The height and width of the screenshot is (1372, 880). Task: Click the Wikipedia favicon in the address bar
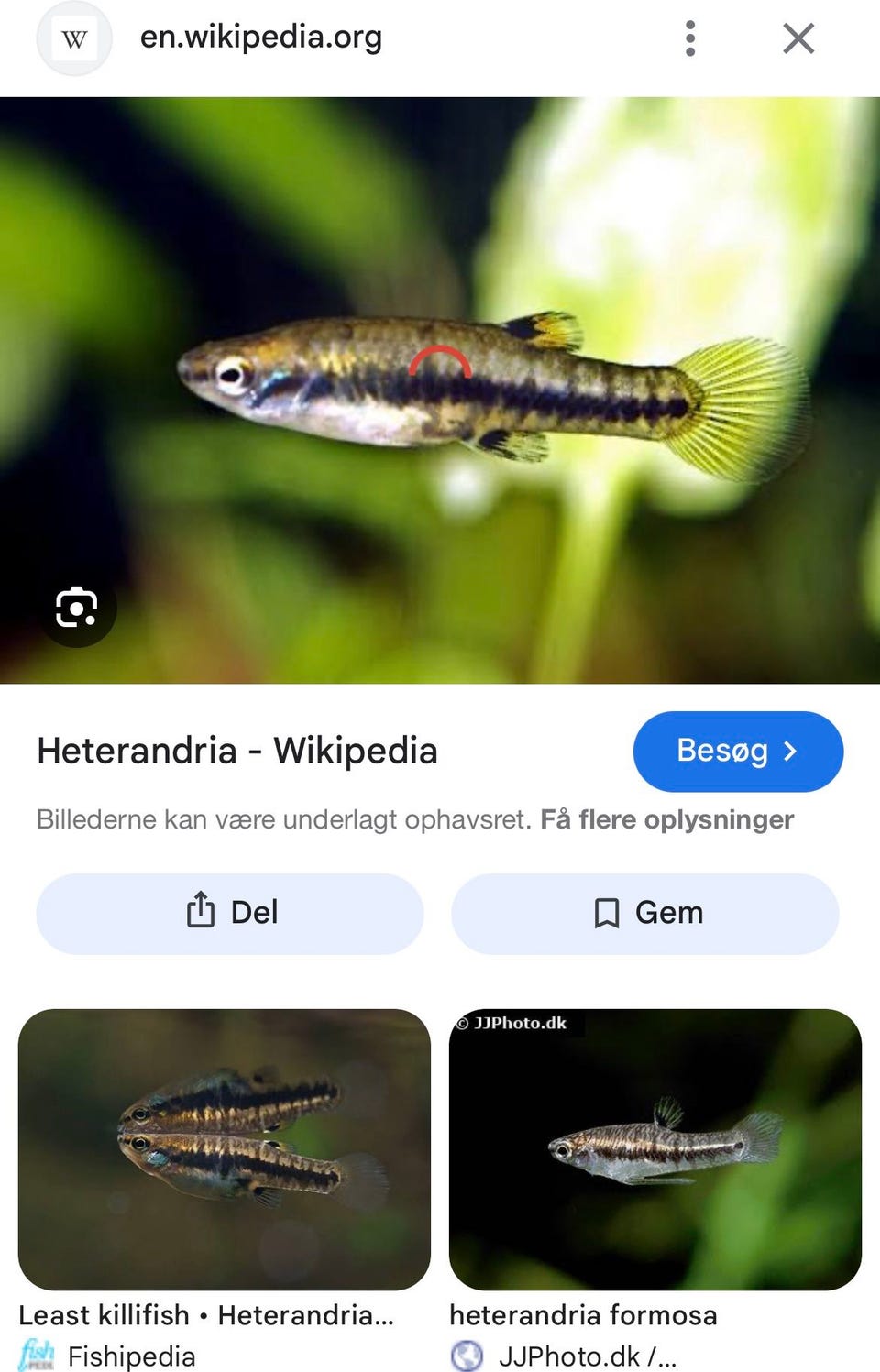pos(74,38)
